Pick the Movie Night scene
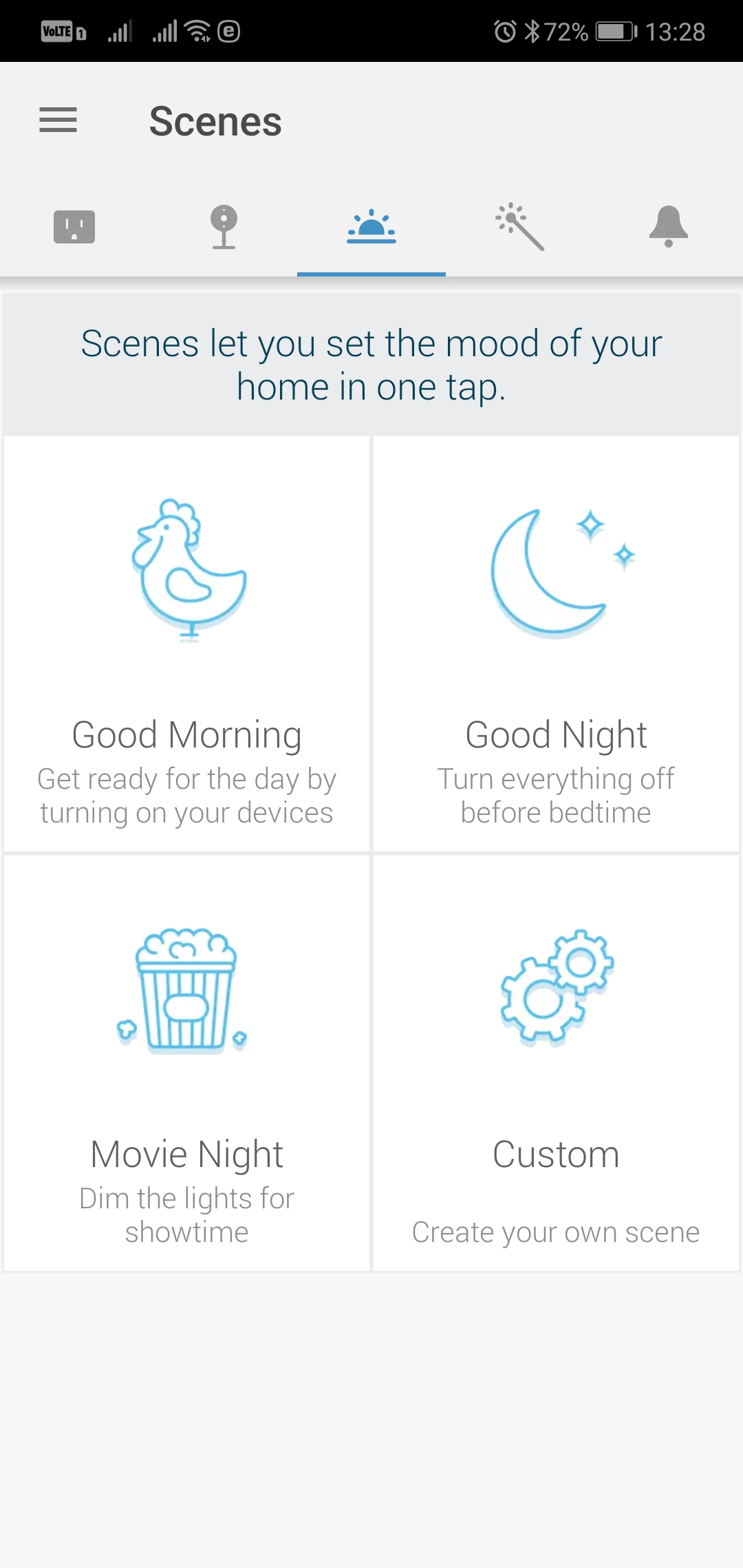This screenshot has height=1568, width=743. pyautogui.click(x=186, y=1063)
